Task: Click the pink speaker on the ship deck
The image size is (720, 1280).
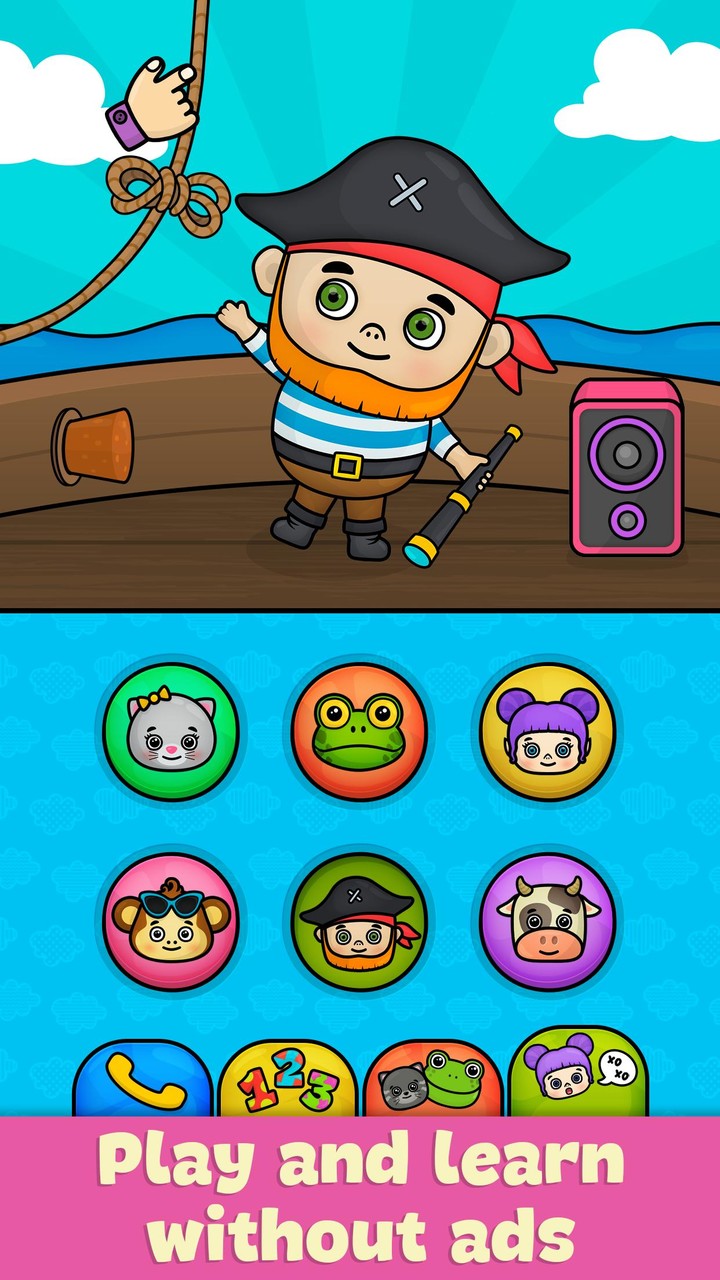Action: (628, 468)
